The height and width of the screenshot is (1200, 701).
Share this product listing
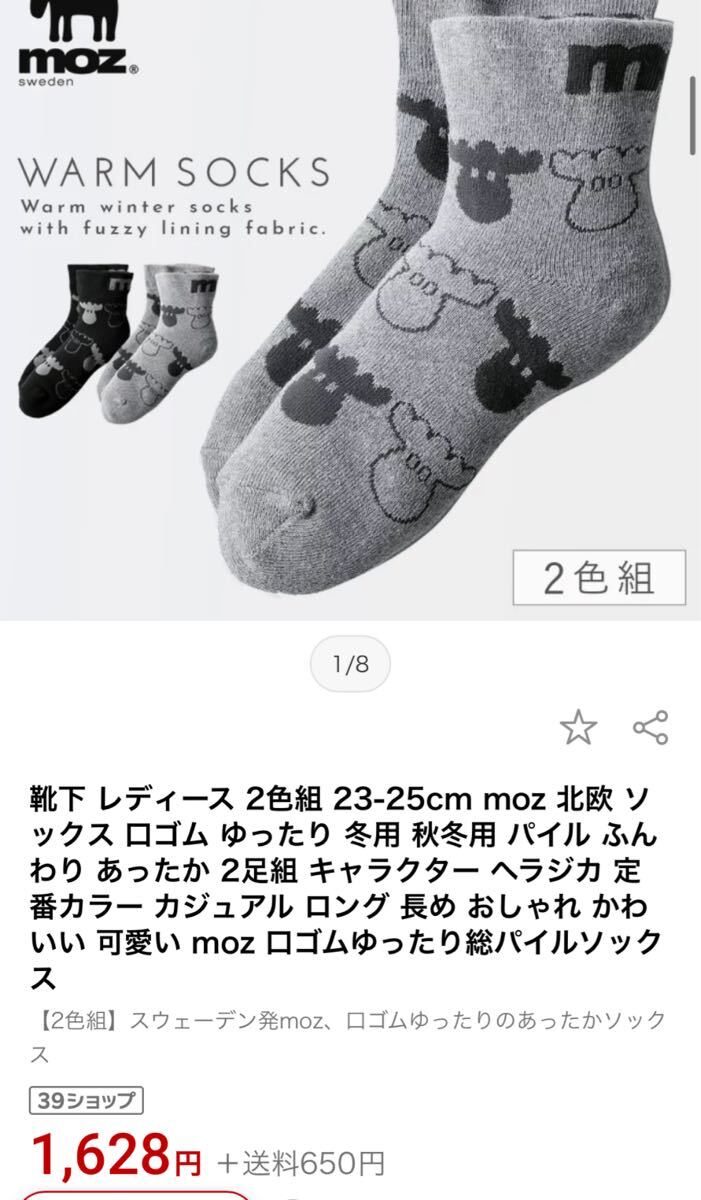[x=650, y=728]
